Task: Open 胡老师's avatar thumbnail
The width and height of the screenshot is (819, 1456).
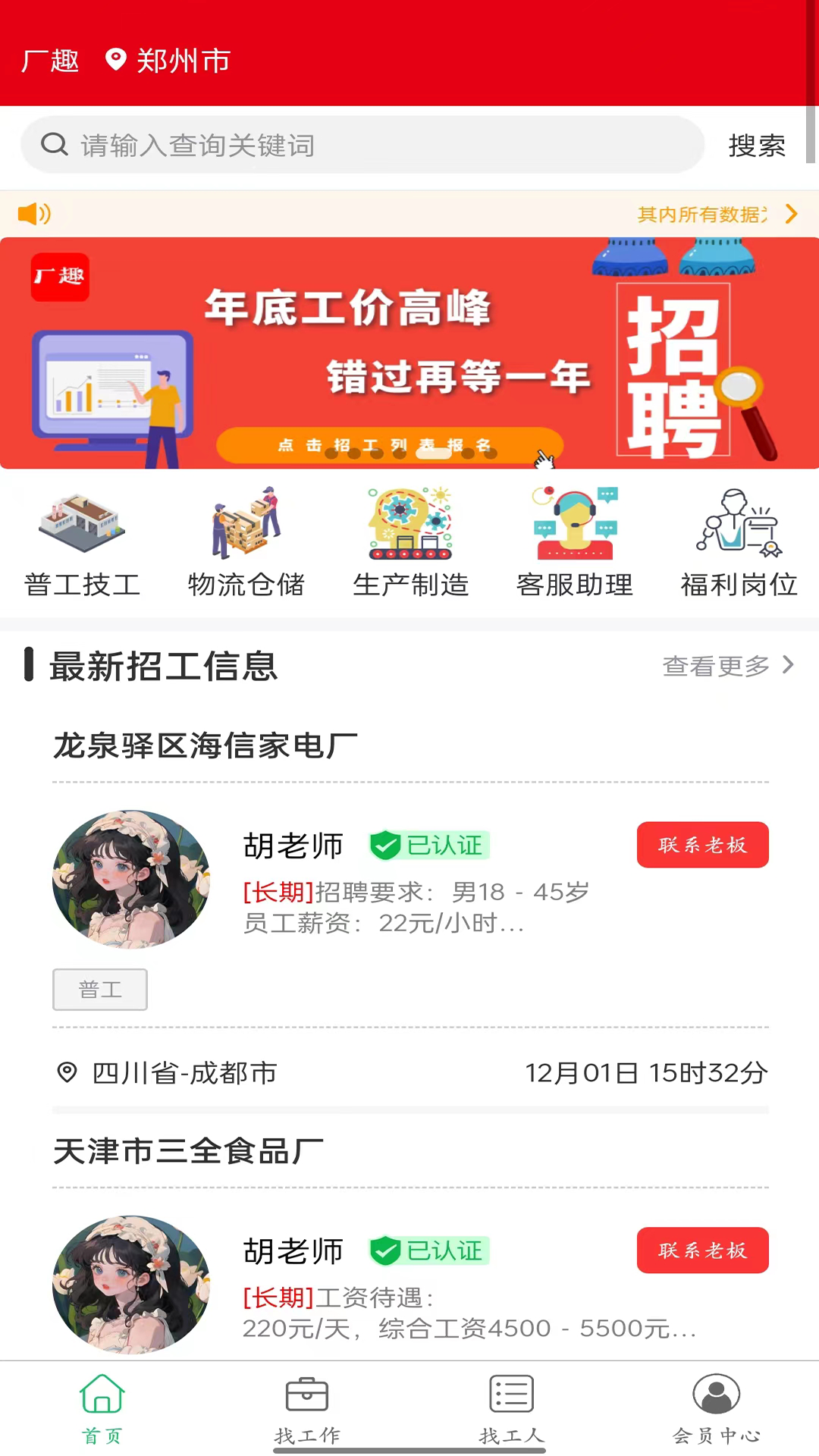Action: [130, 880]
